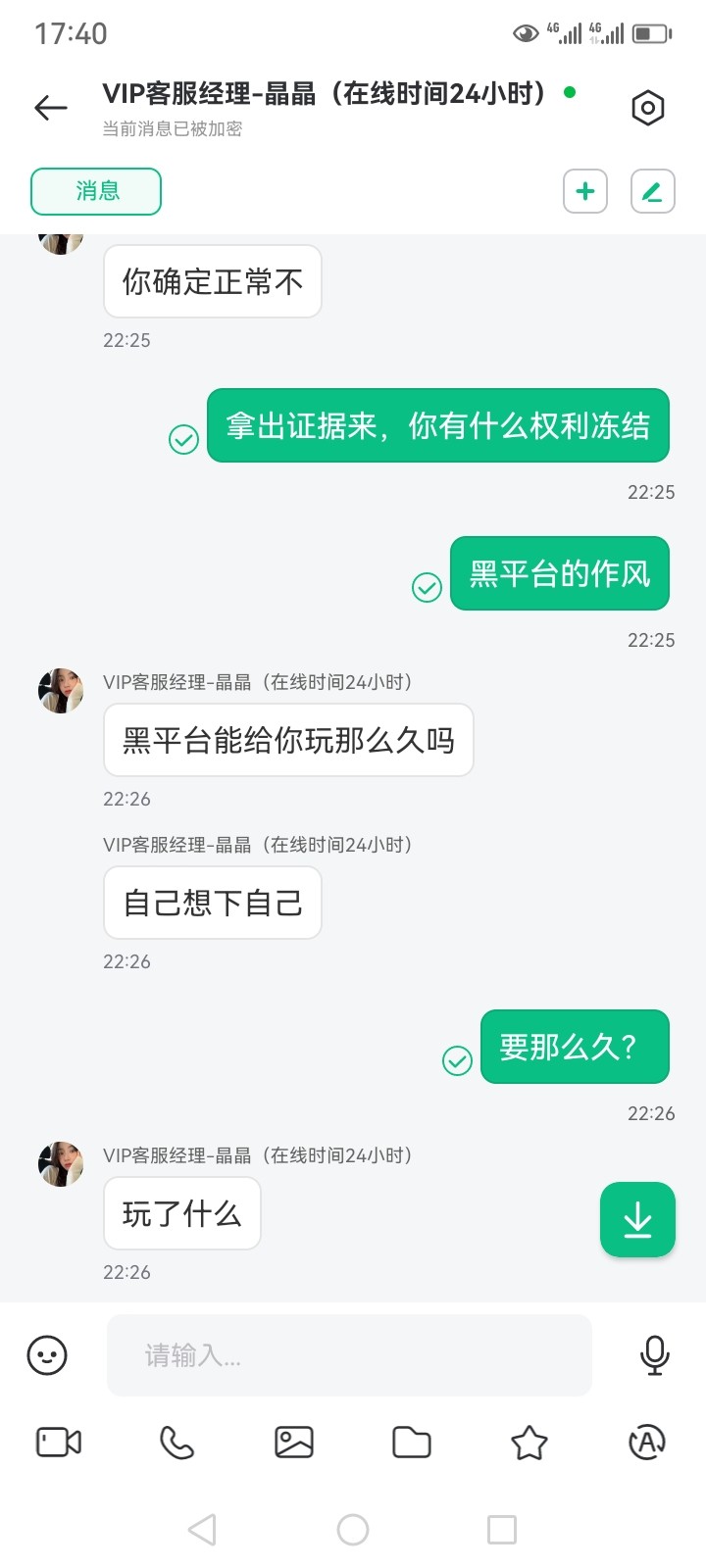Tap the edit pencil button
This screenshot has height=1568, width=706.
[652, 191]
